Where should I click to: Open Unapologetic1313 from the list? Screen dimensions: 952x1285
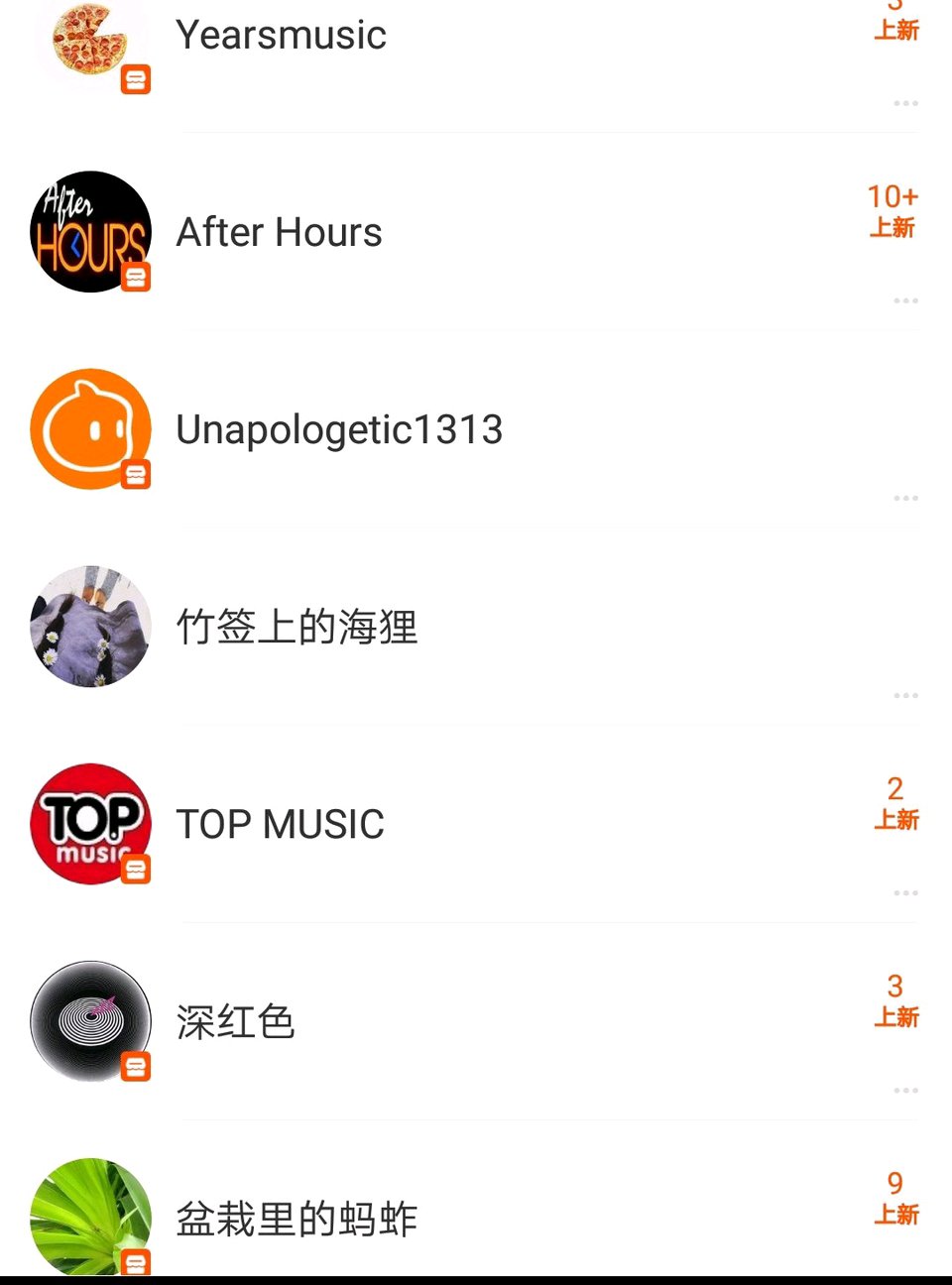(x=339, y=430)
